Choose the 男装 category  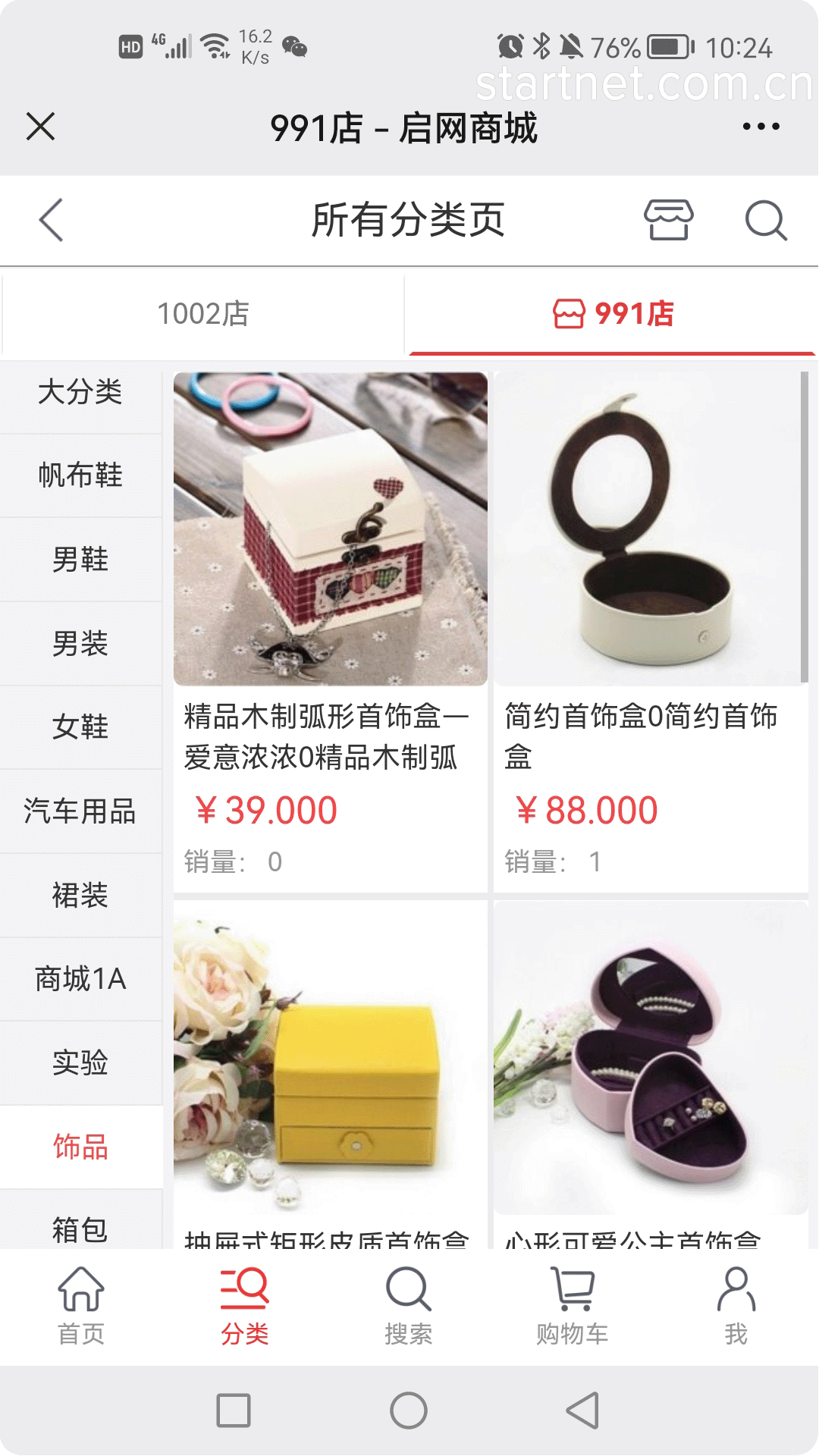[80, 645]
